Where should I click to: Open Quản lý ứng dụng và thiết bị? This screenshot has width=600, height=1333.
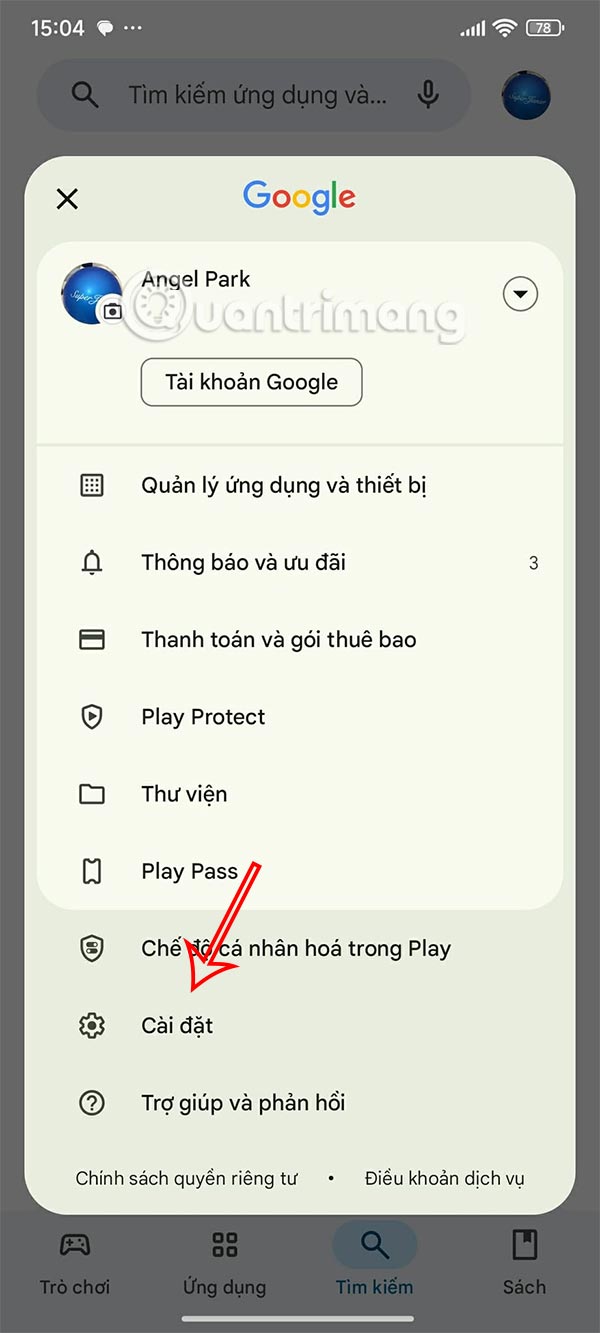tap(284, 486)
